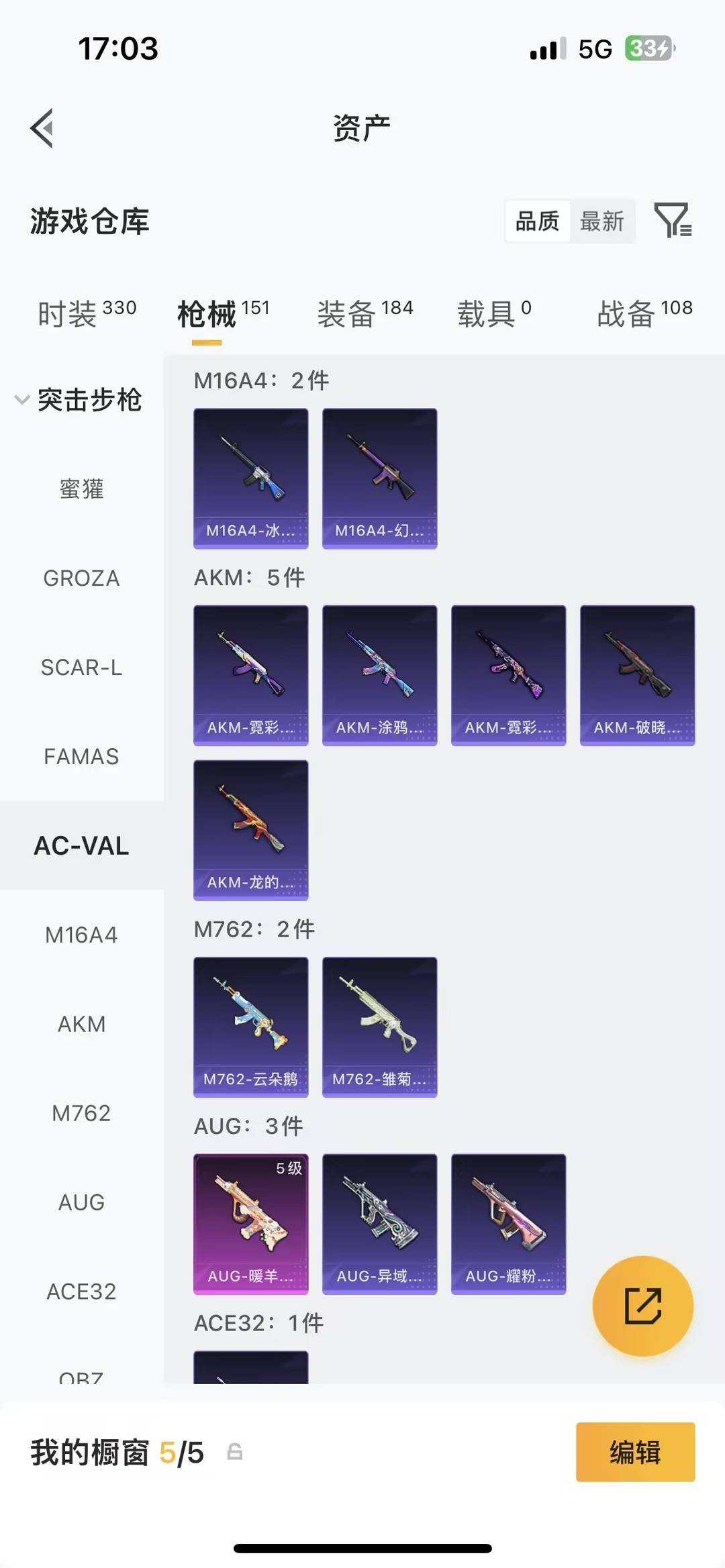Viewport: 725px width, 1568px height.
Task: Sort the warehouse by 品质
Action: pyautogui.click(x=537, y=221)
